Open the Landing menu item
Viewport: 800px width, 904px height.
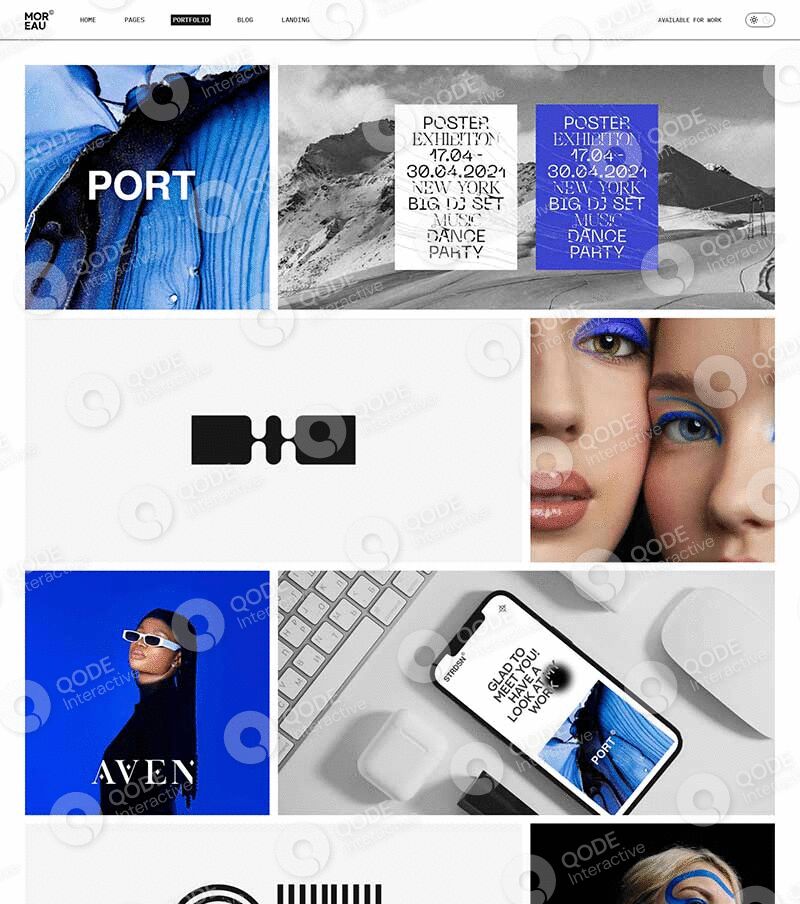coord(295,20)
